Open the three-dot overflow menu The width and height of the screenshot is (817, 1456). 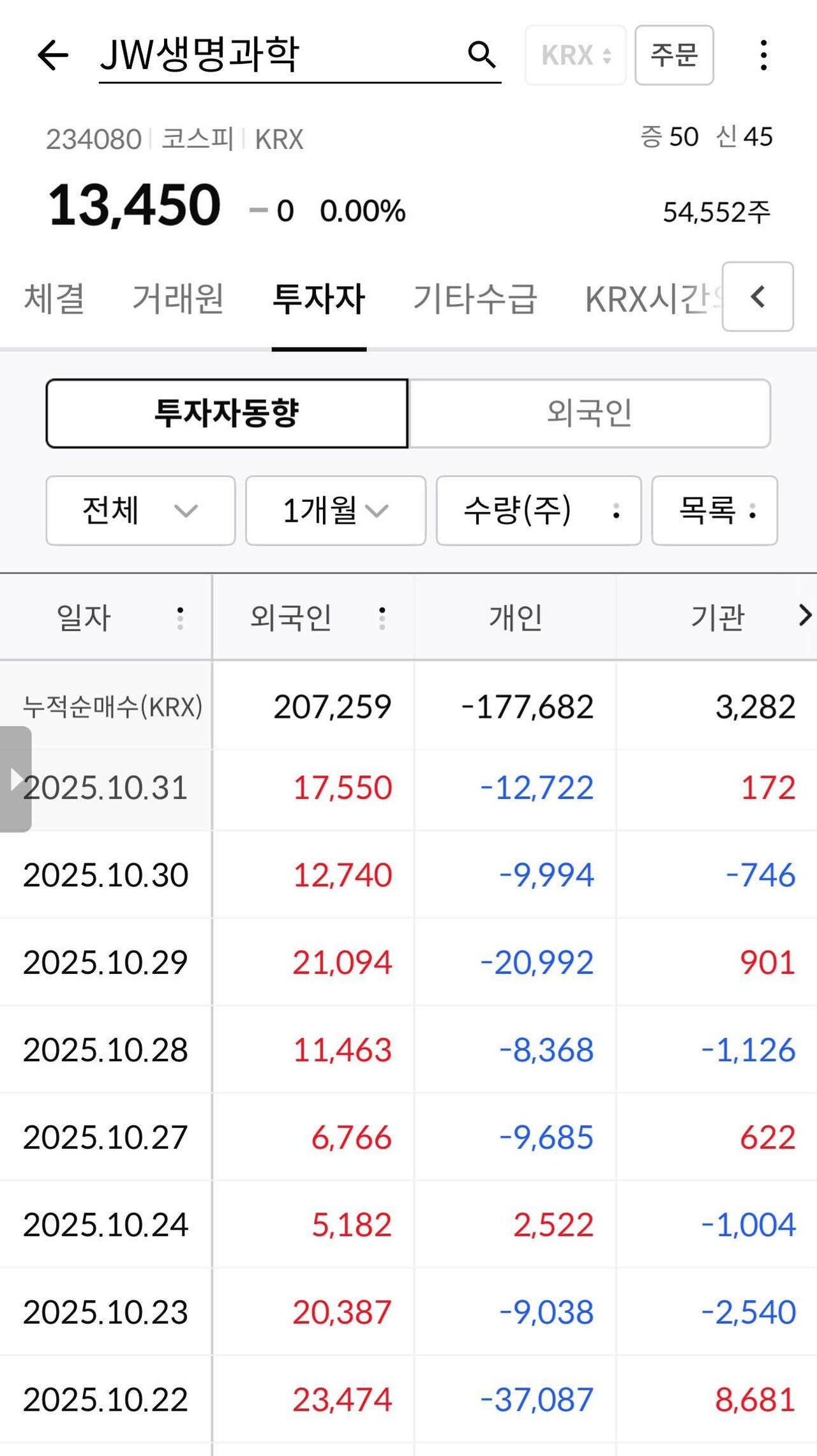763,54
